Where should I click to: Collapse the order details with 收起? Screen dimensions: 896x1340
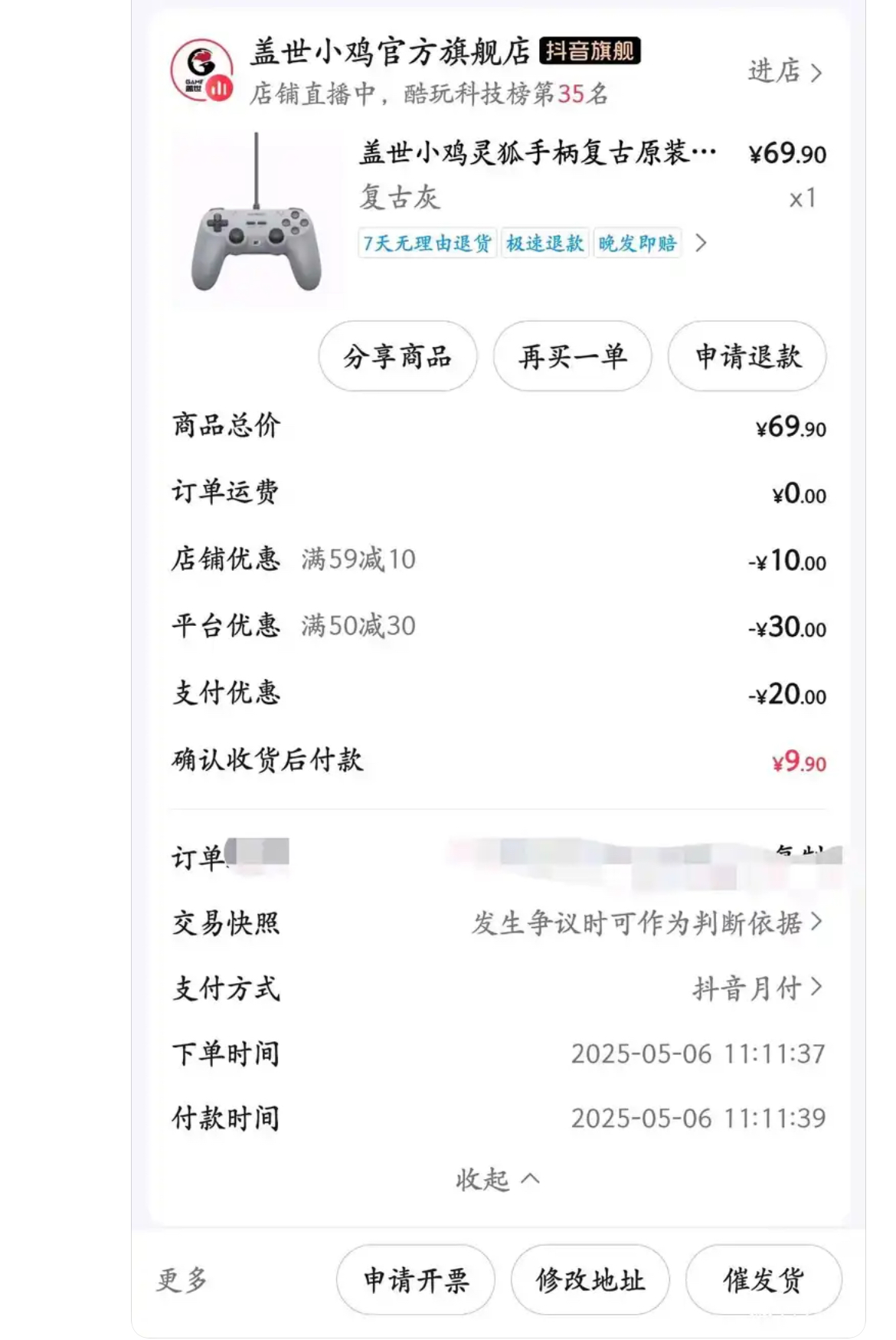[498, 1179]
